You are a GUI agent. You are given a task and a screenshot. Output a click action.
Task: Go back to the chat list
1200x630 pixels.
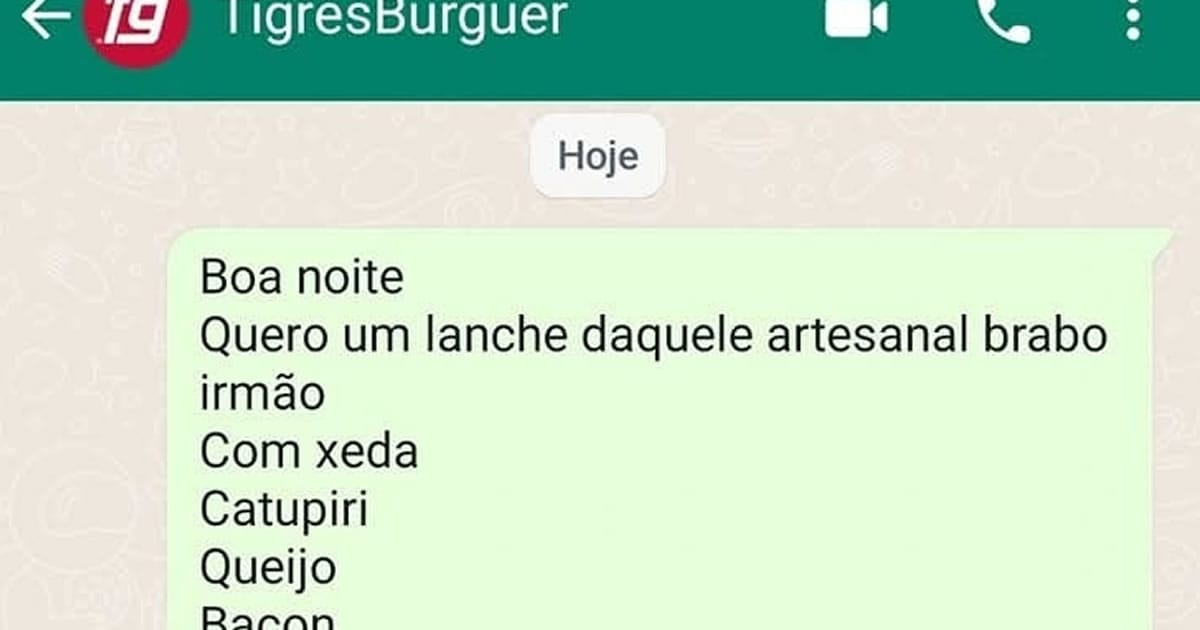45,18
